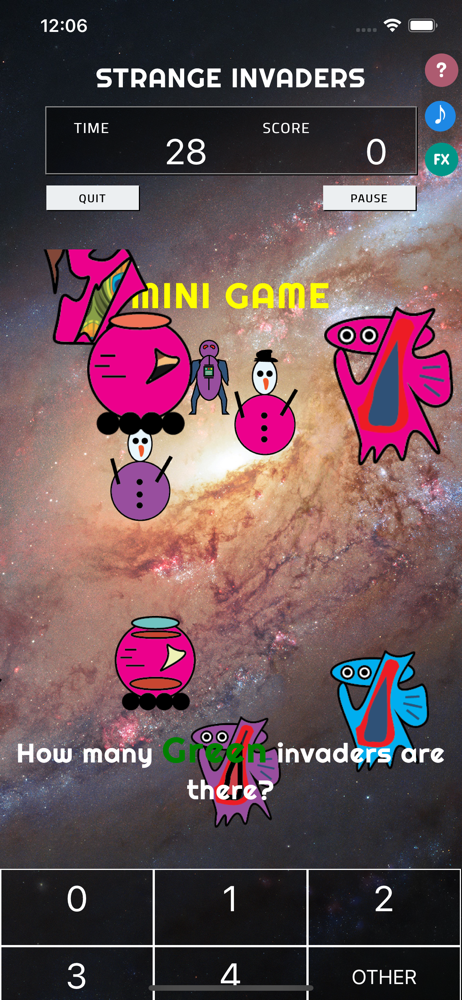Image resolution: width=462 pixels, height=1000 pixels.
Task: Toggle the music note button
Action: pos(442,115)
